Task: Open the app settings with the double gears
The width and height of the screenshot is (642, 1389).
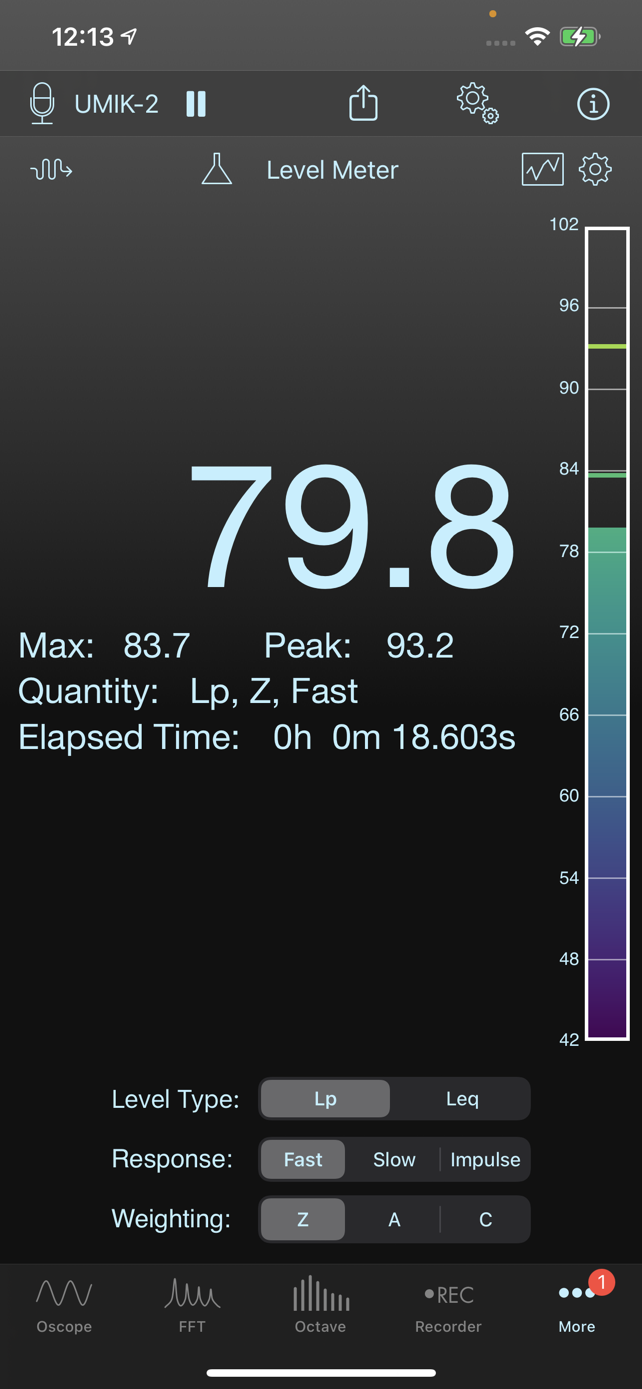Action: click(x=478, y=103)
